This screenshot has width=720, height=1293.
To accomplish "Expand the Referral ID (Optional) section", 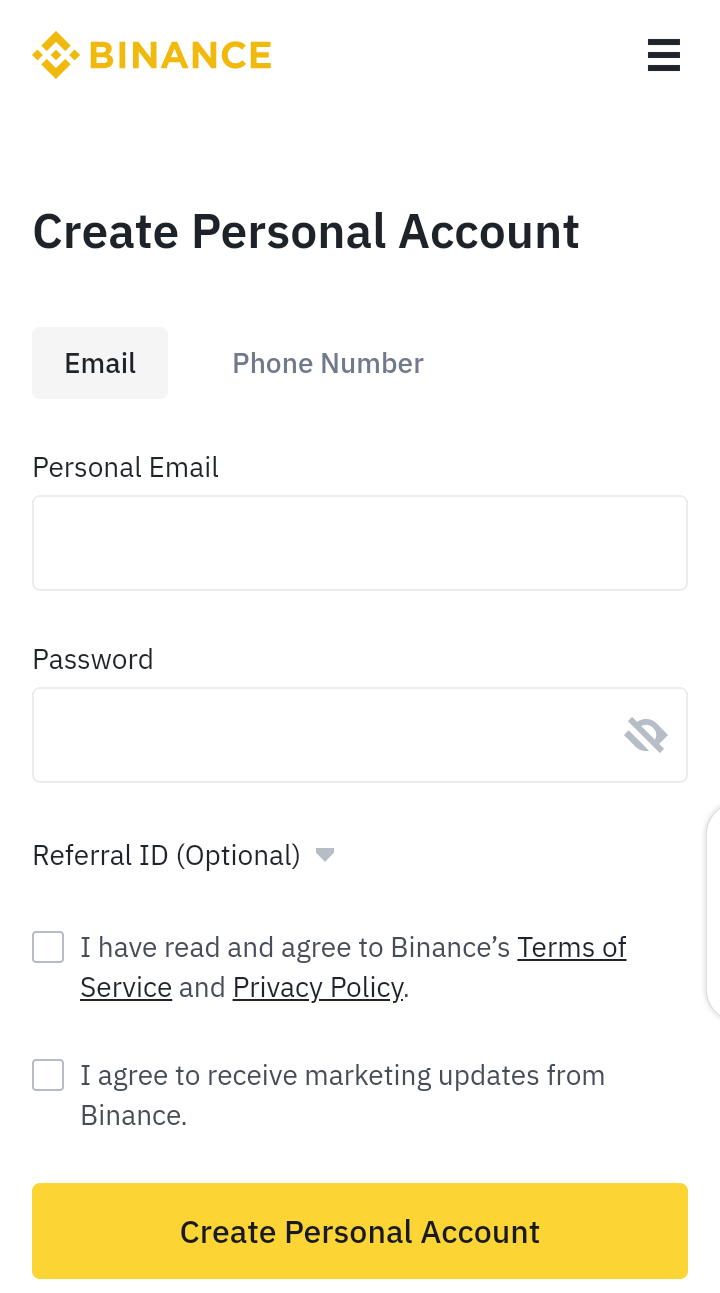I will coord(184,855).
